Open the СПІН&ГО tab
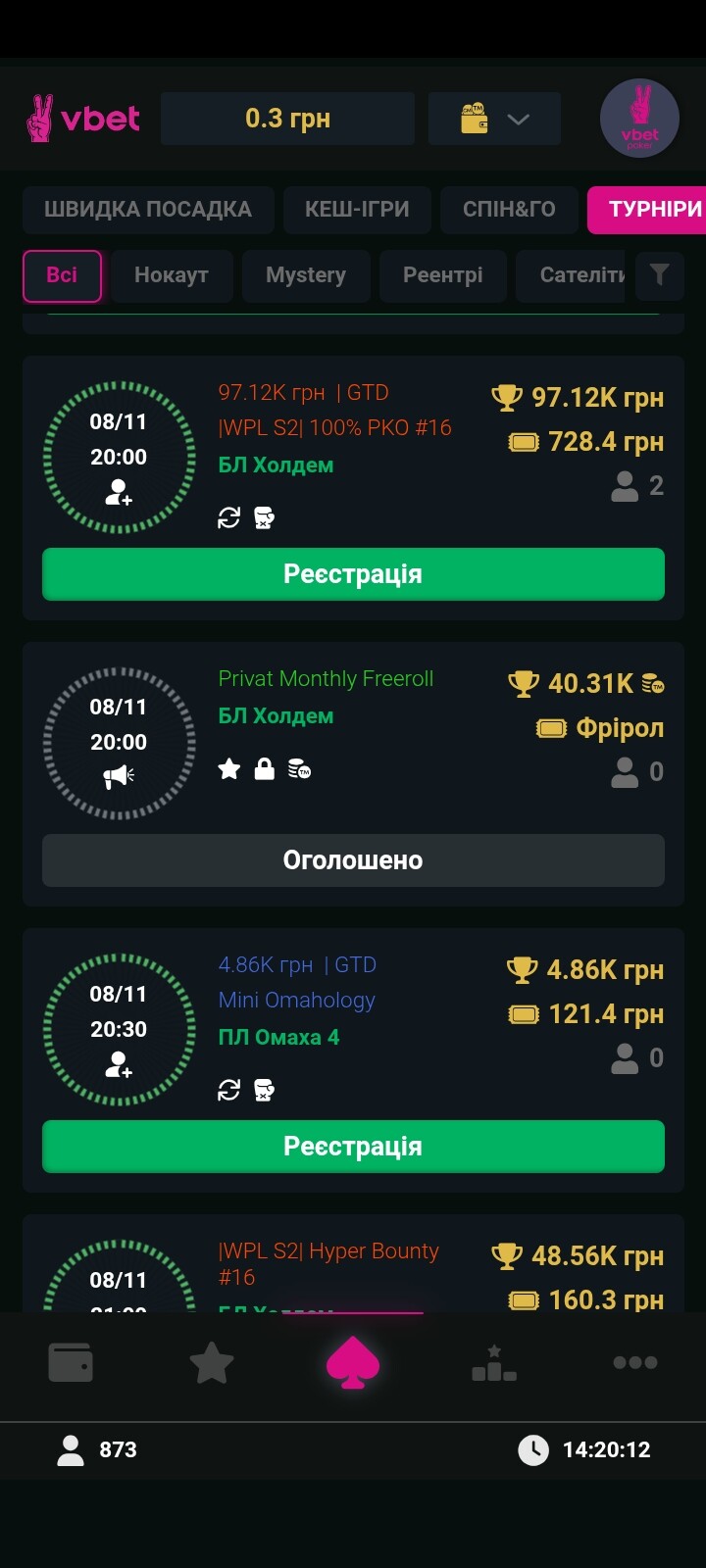Screen dimensions: 706x1568 point(509,209)
